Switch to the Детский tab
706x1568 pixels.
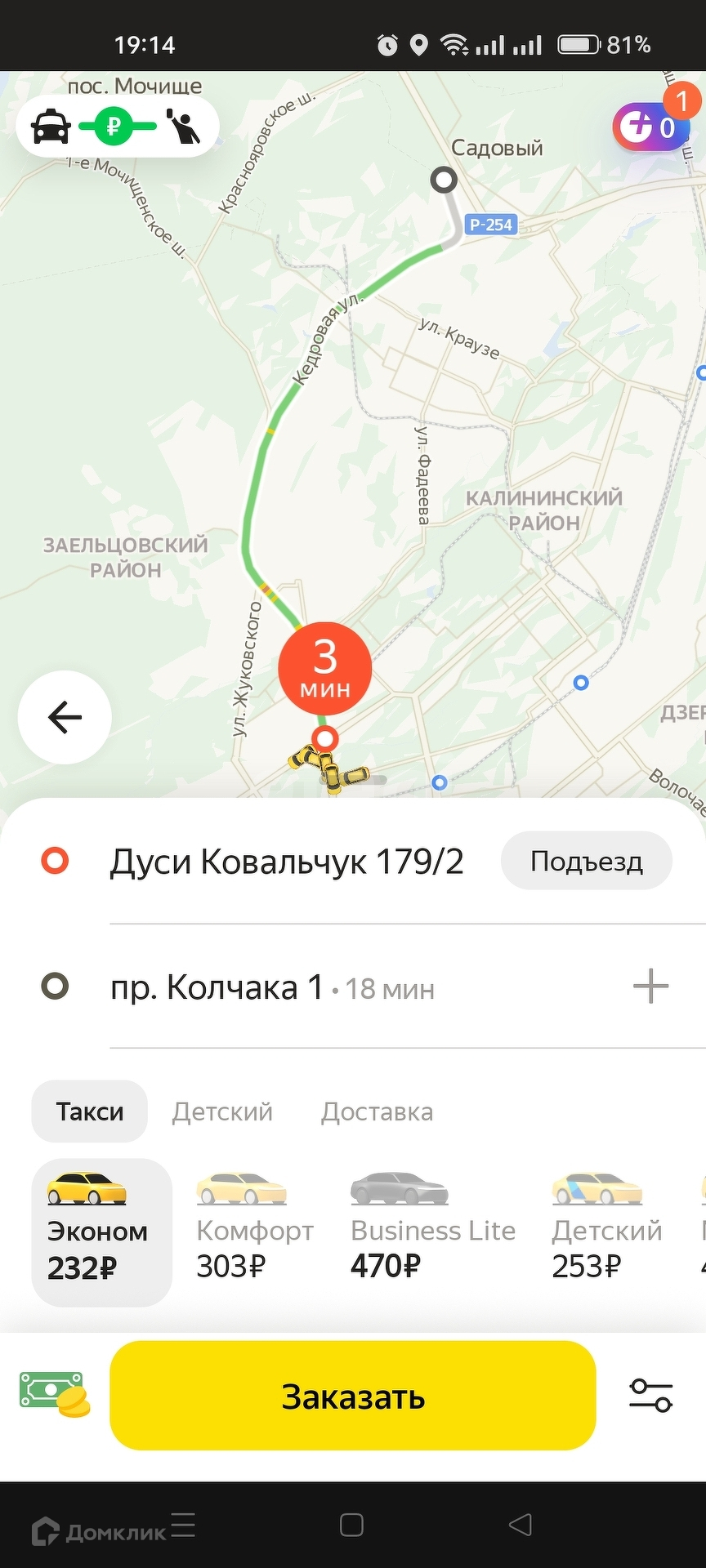pos(222,1111)
